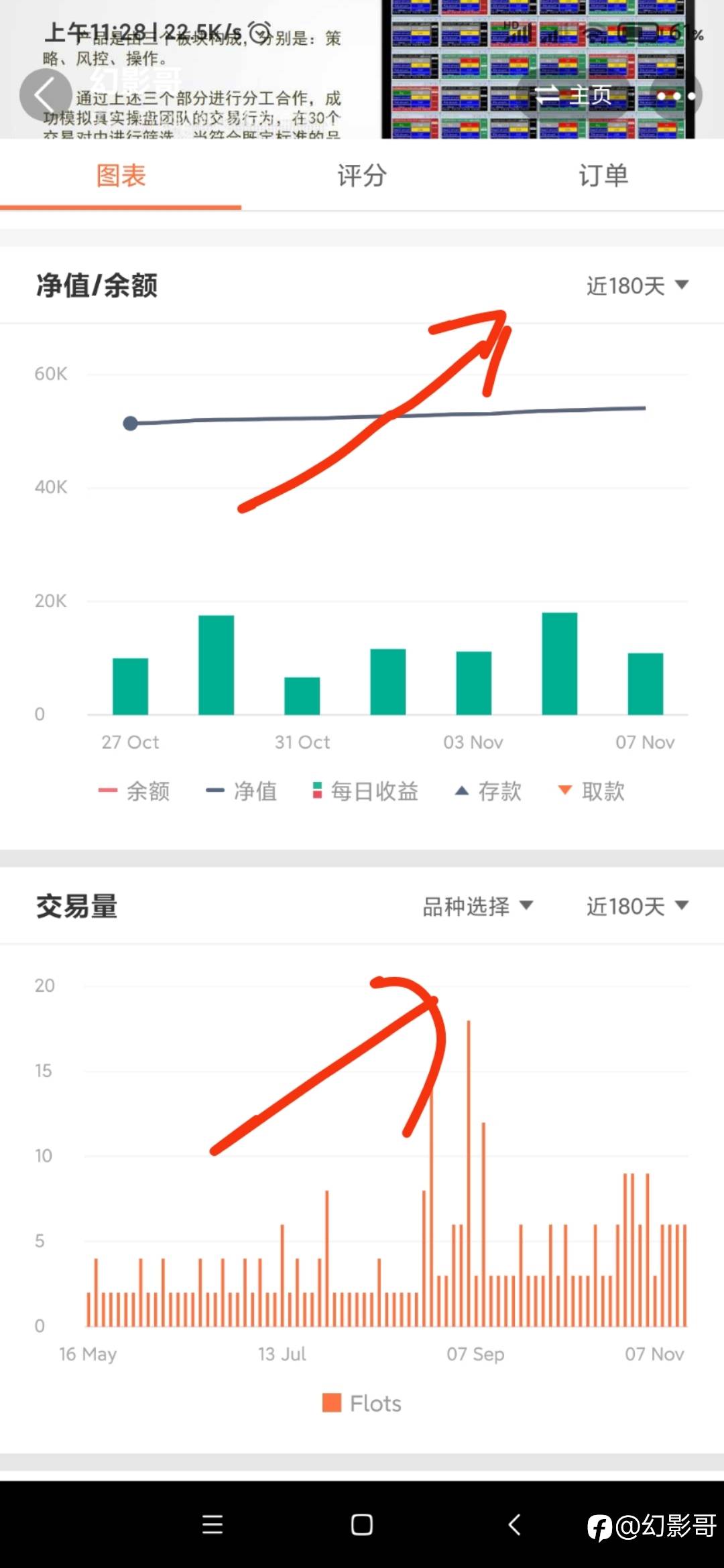Expand 近180天 dropdown for 净值/余额 chart

coord(637,286)
